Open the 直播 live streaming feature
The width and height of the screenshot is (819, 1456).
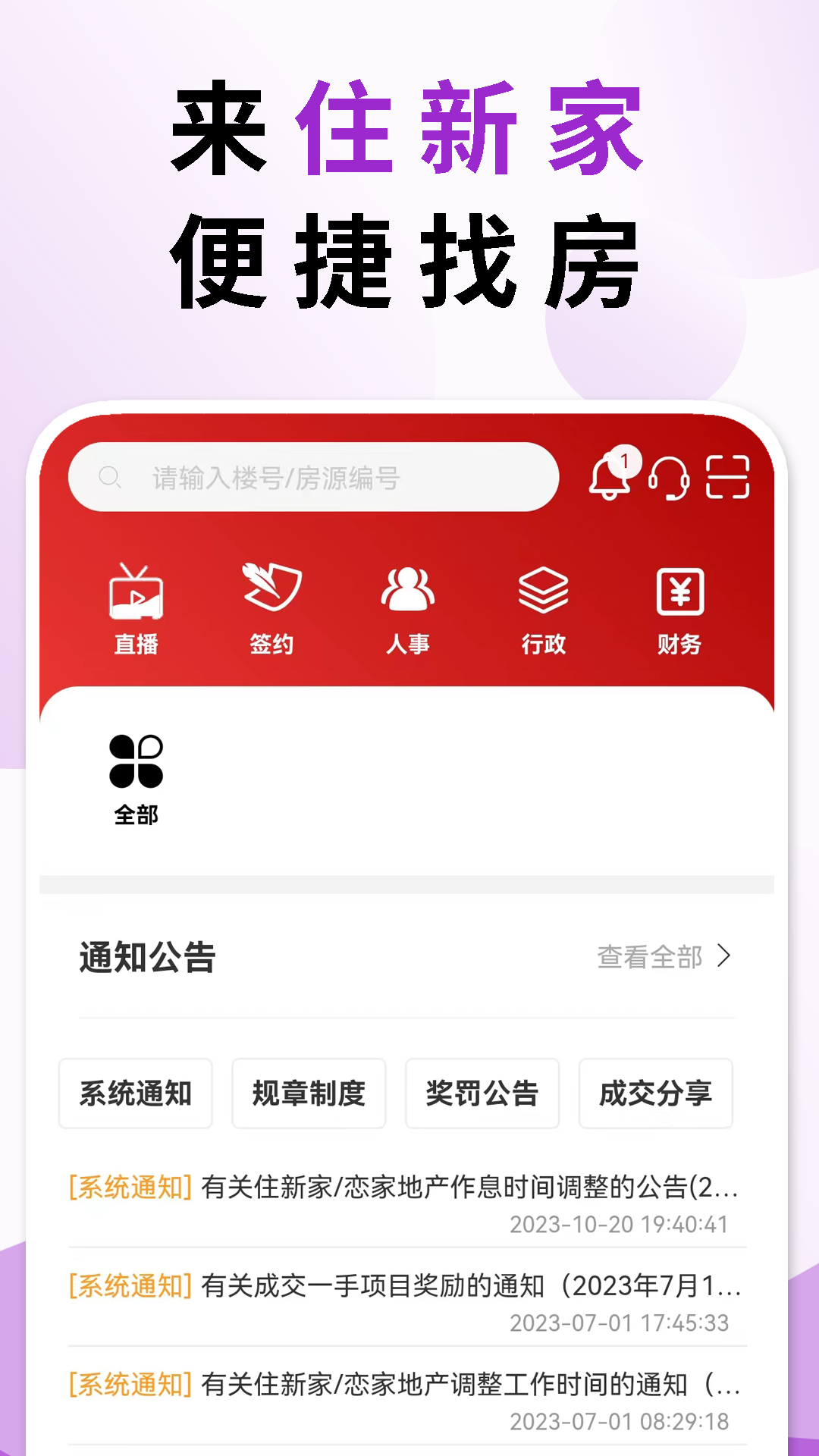tap(137, 607)
